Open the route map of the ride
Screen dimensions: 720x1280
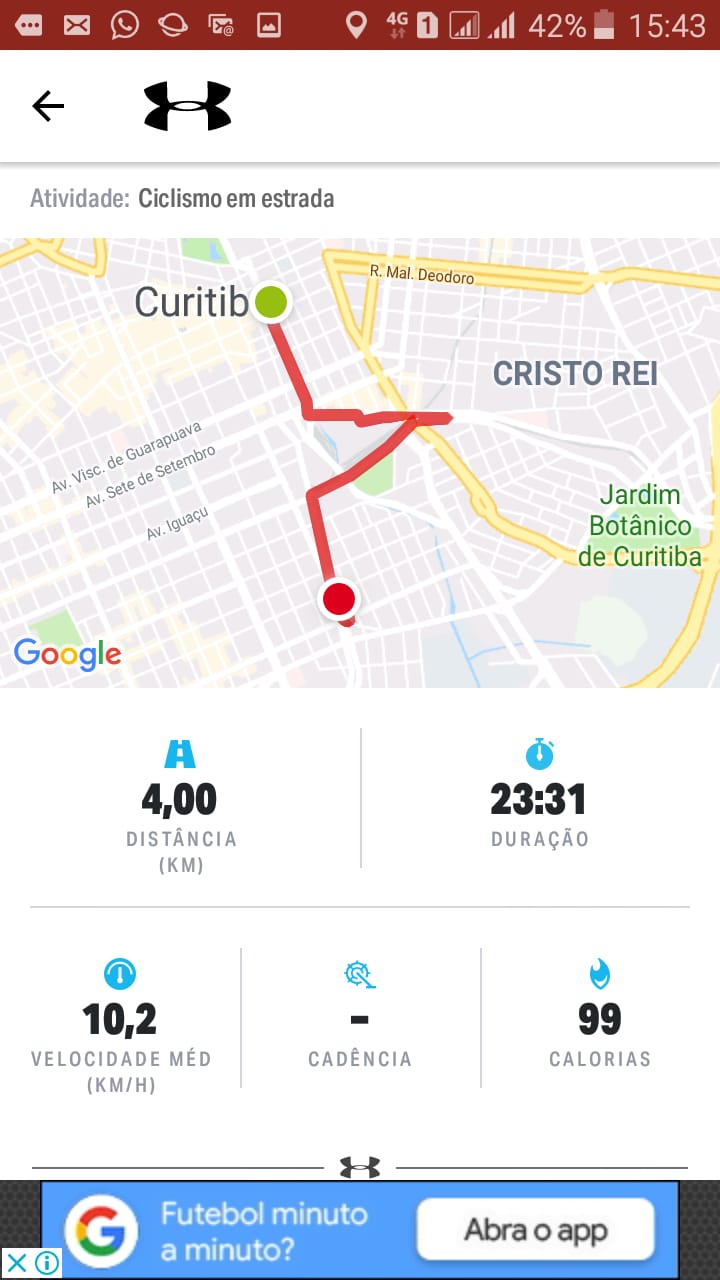(x=360, y=462)
